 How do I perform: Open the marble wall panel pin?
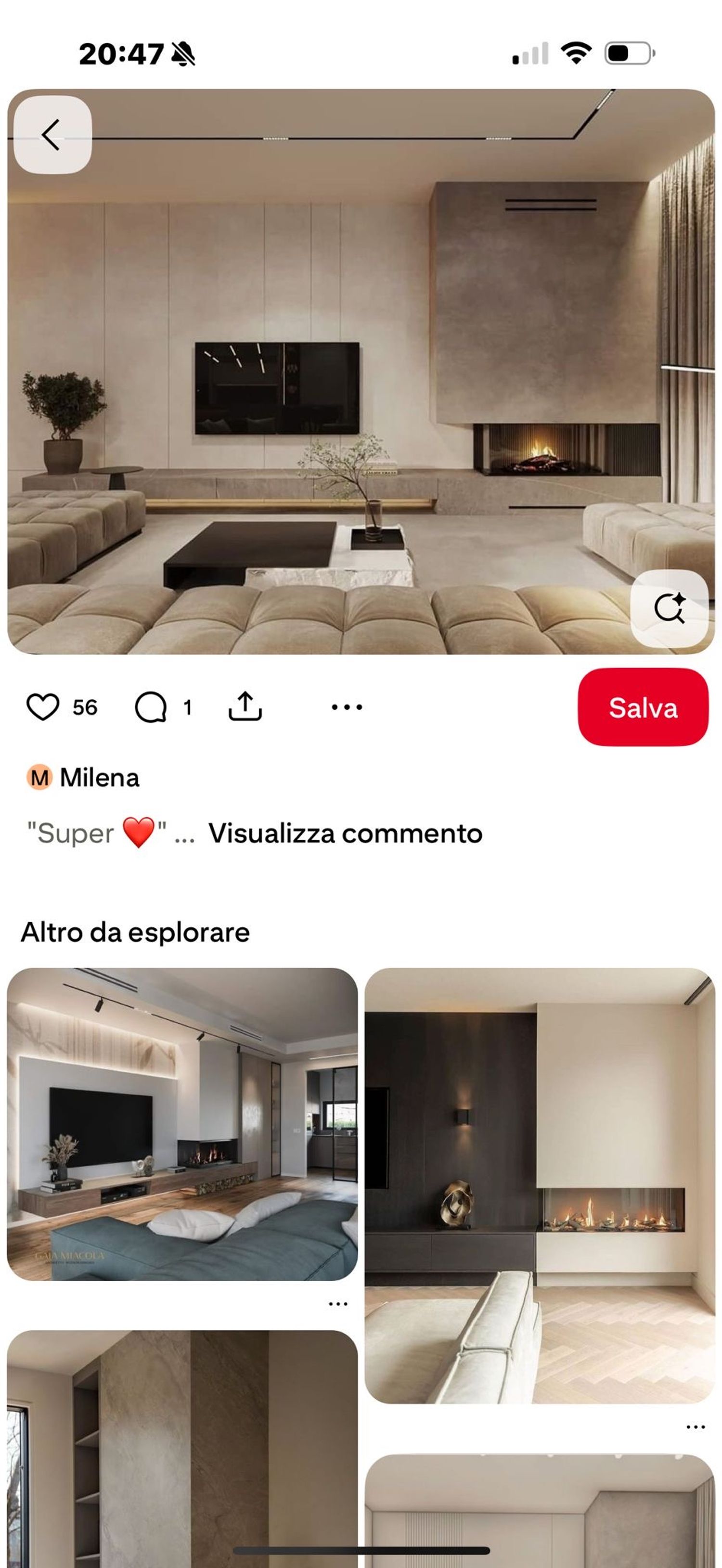[182, 1449]
